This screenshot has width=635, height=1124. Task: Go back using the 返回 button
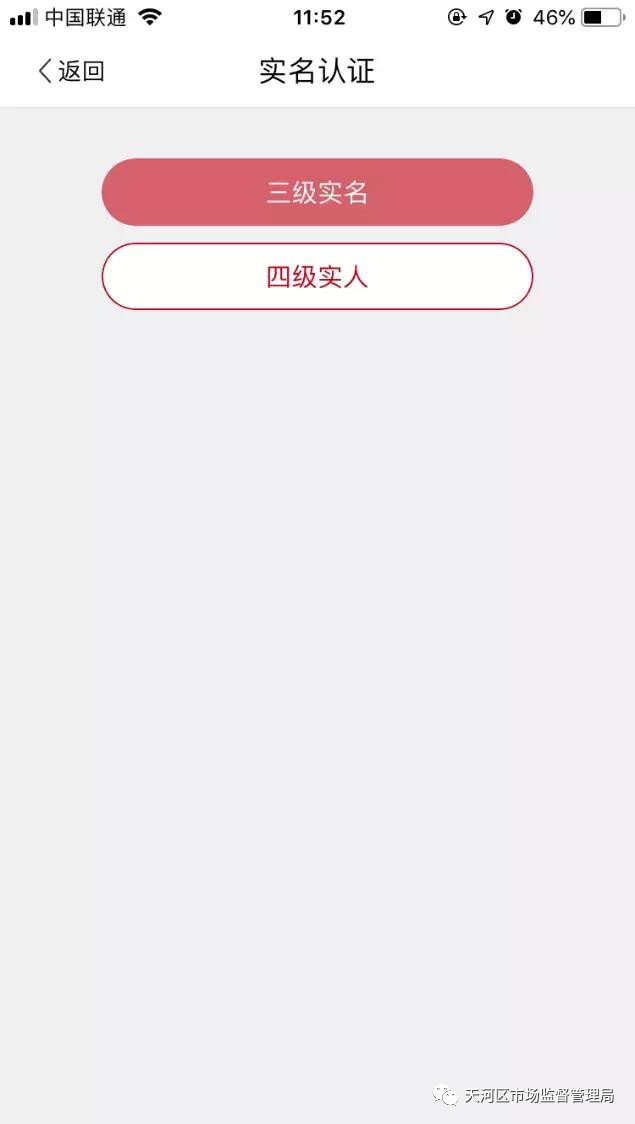pos(71,72)
